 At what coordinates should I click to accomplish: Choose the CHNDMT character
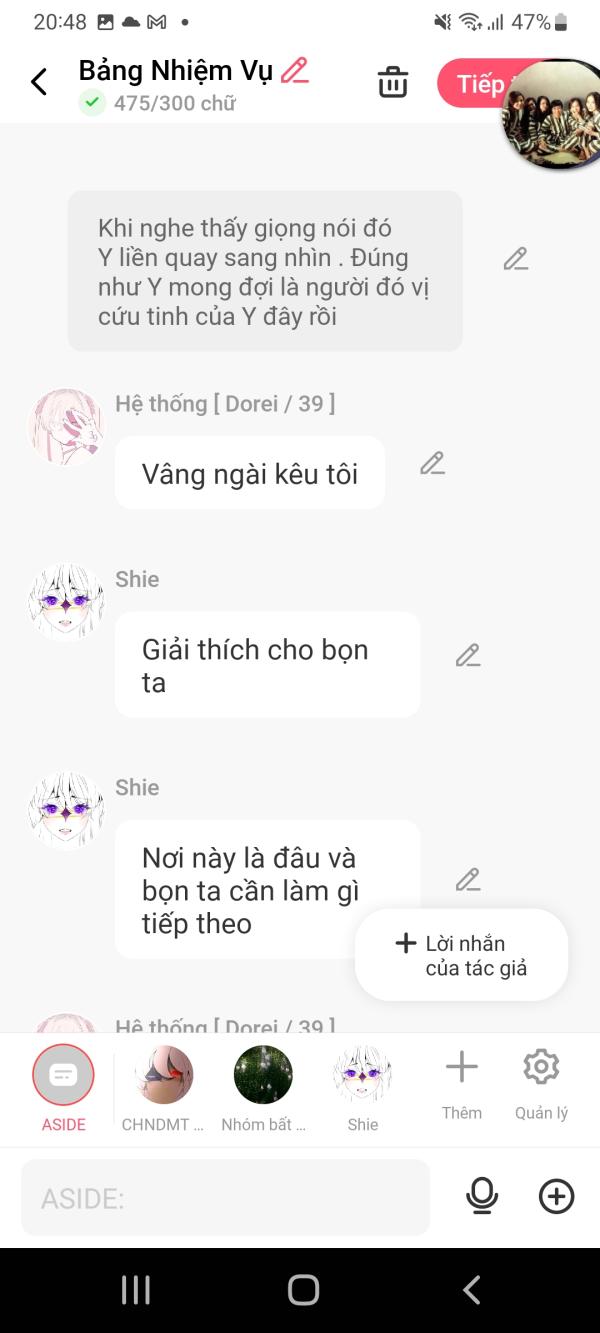pos(163,1085)
